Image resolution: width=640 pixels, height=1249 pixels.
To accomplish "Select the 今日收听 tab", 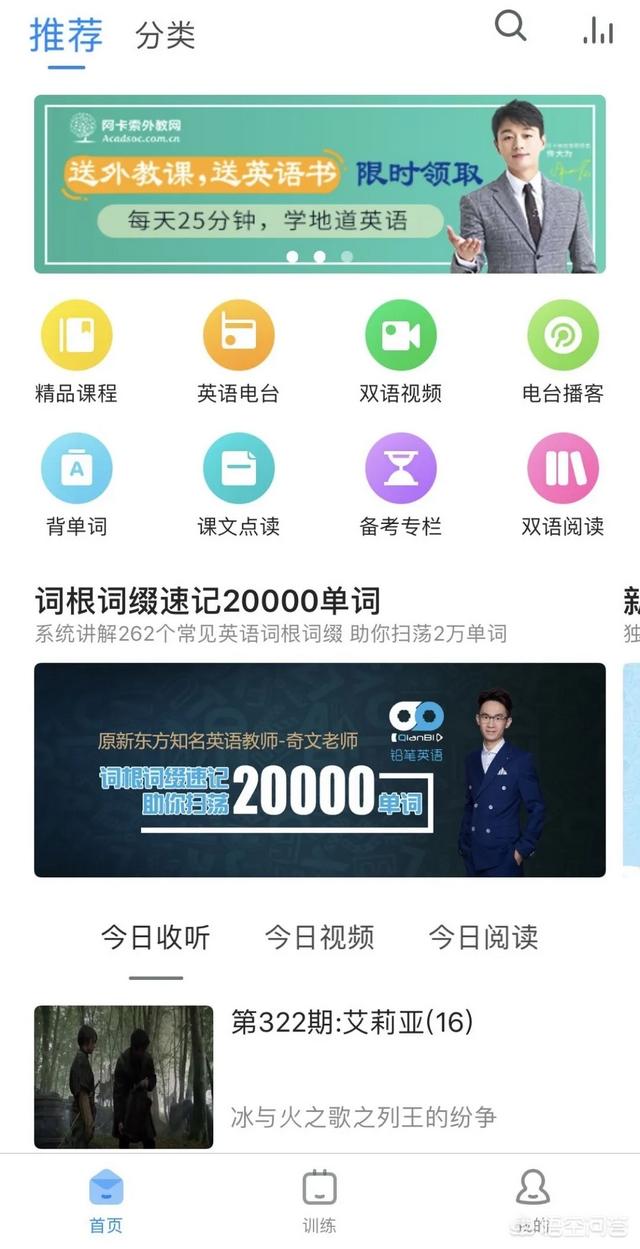I will pyautogui.click(x=155, y=937).
